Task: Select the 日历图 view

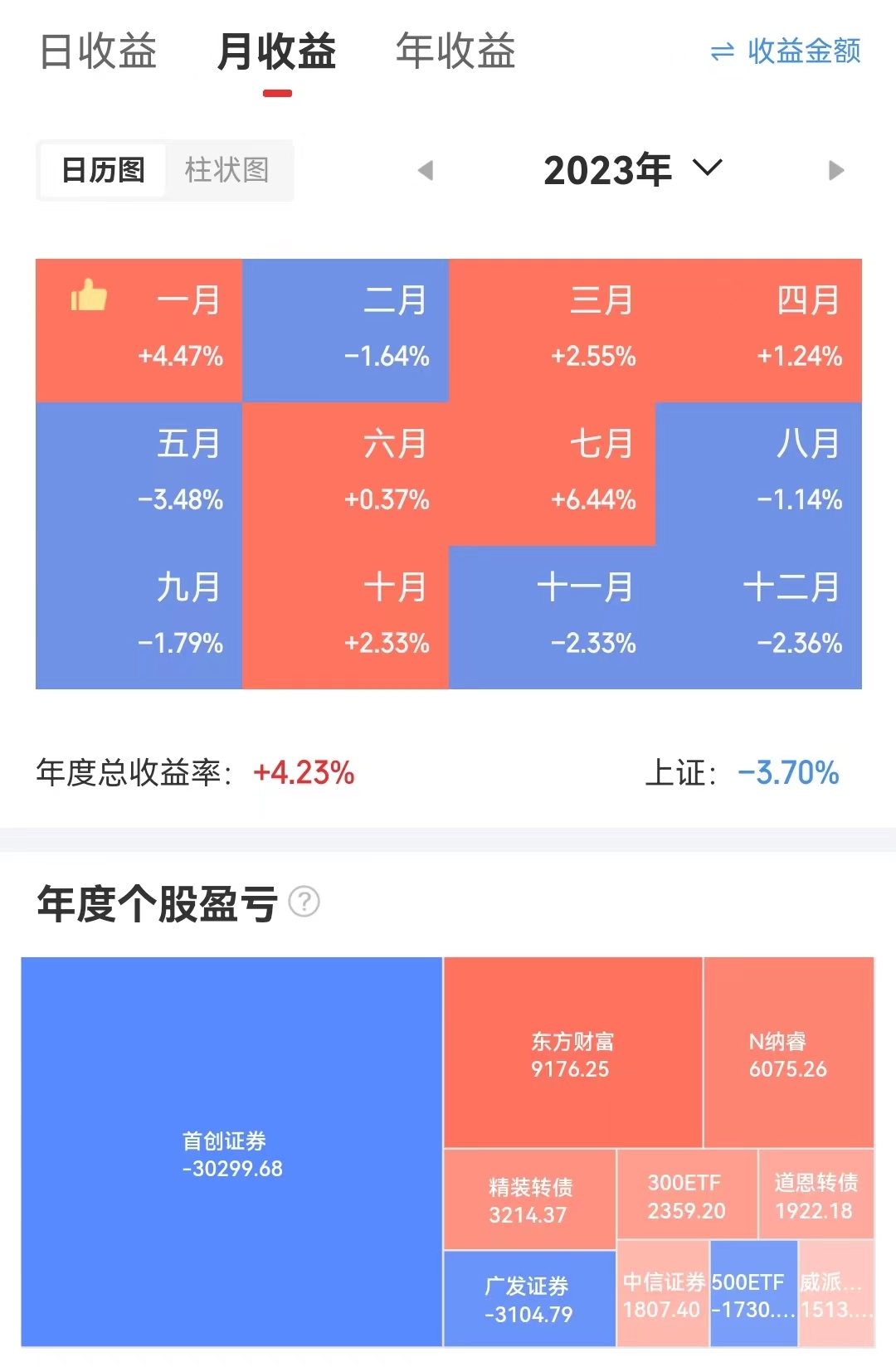Action: click(x=103, y=170)
